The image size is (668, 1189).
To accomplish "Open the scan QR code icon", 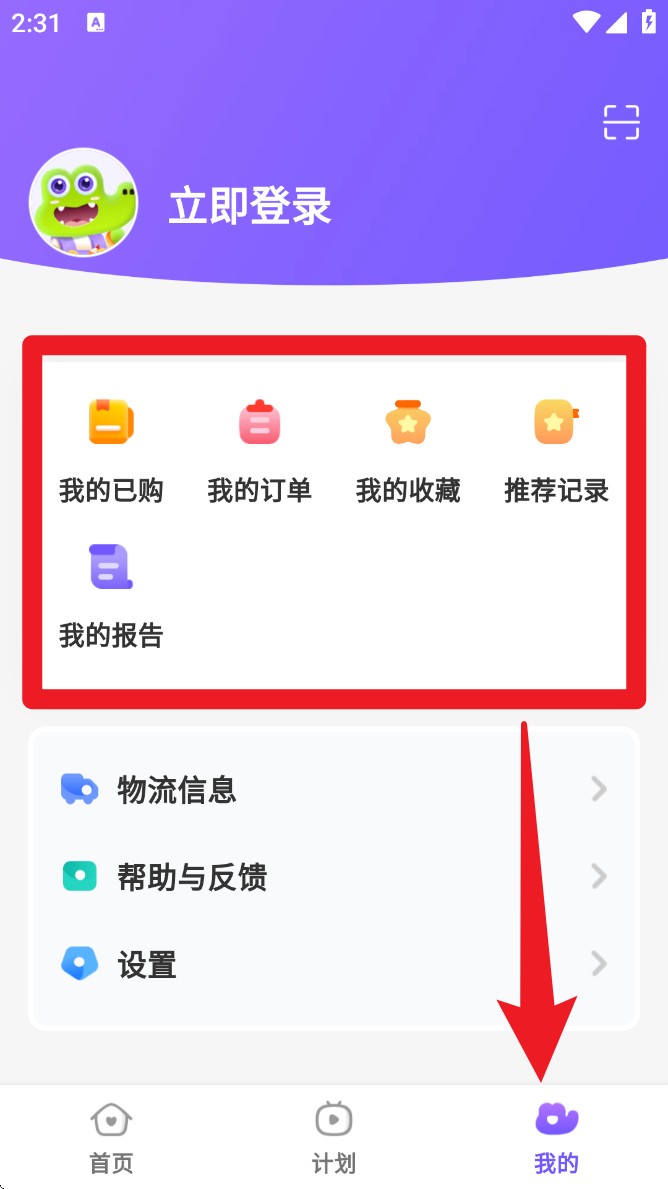I will [x=621, y=122].
